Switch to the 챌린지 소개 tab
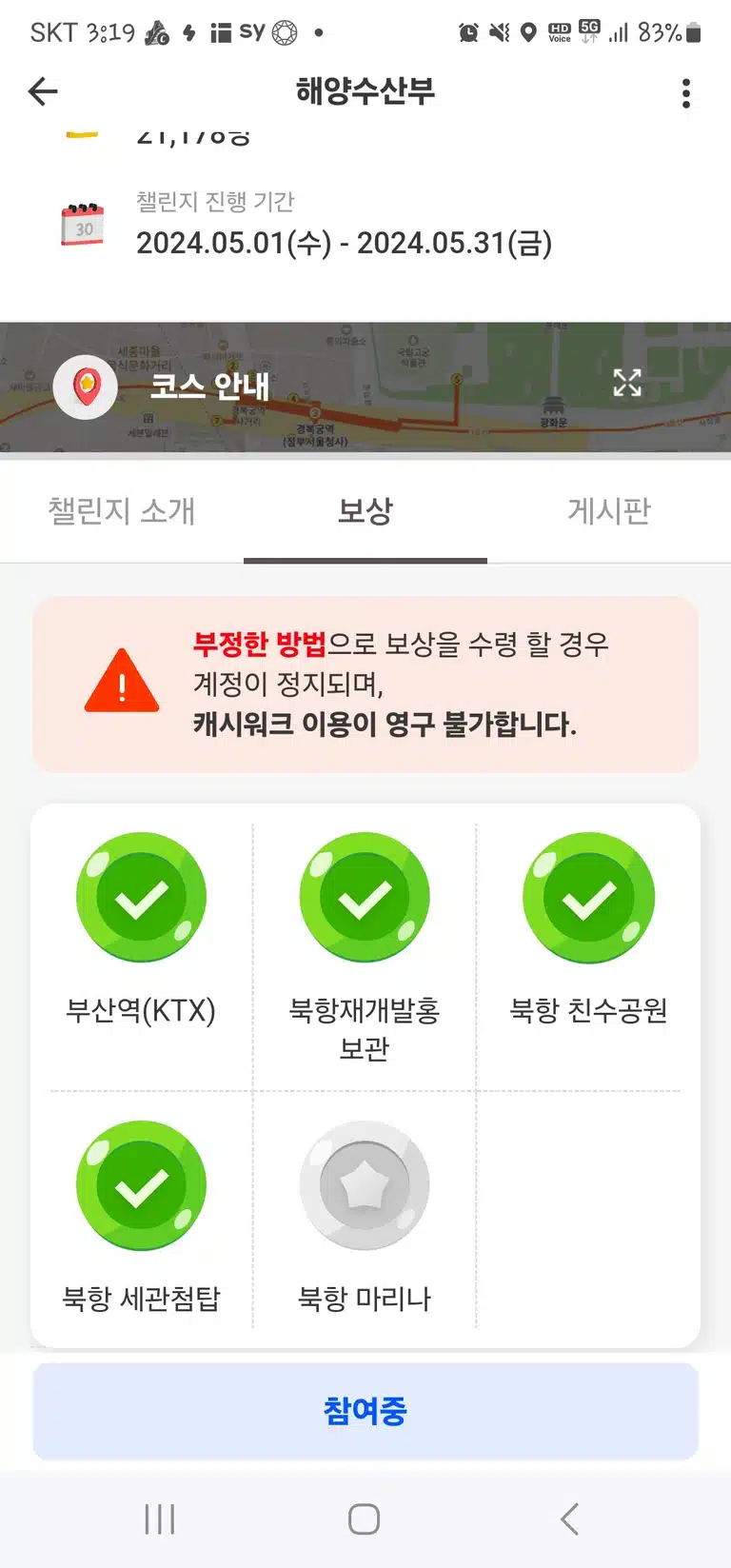 point(122,511)
